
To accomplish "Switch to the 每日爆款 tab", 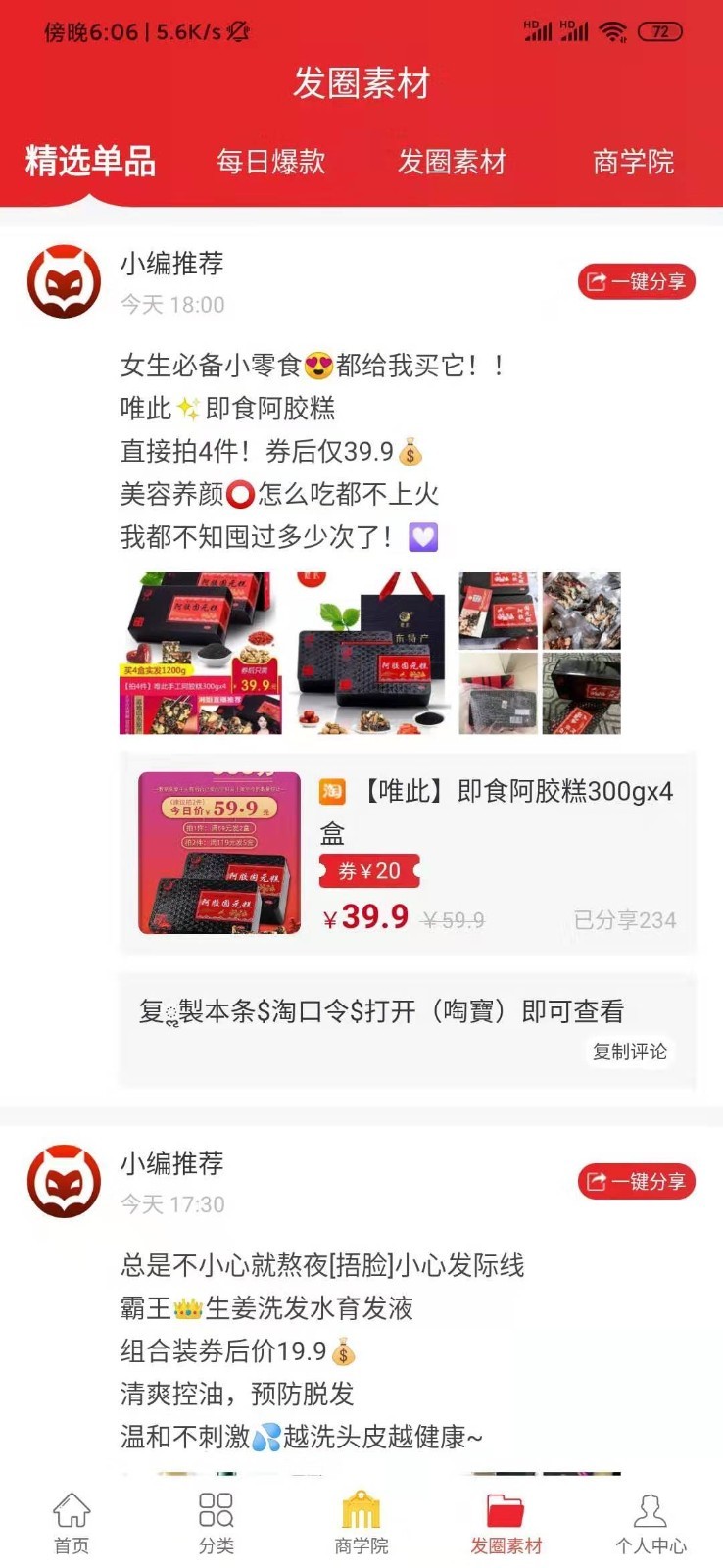I will 271,162.
